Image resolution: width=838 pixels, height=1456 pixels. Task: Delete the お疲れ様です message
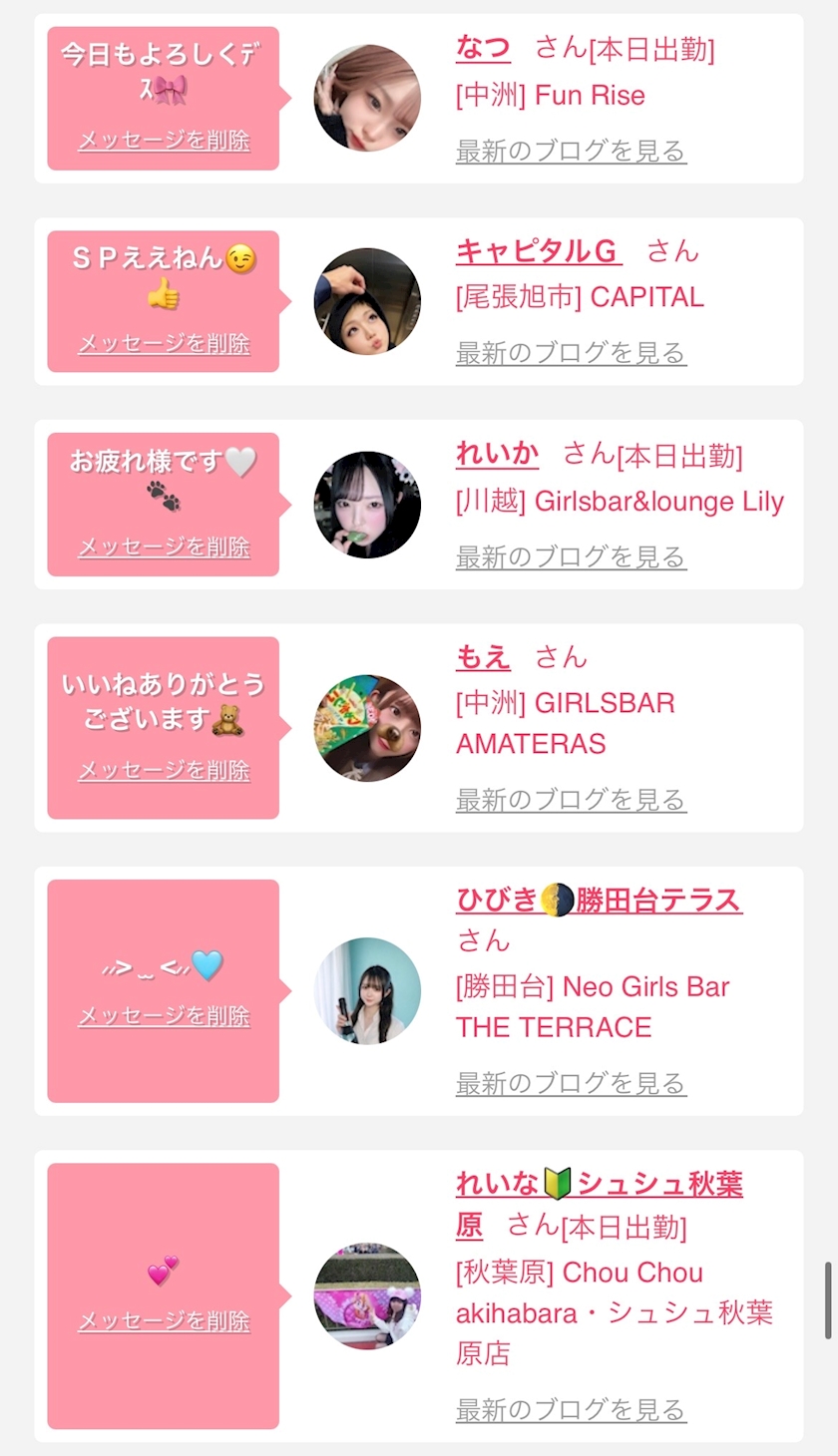(164, 547)
